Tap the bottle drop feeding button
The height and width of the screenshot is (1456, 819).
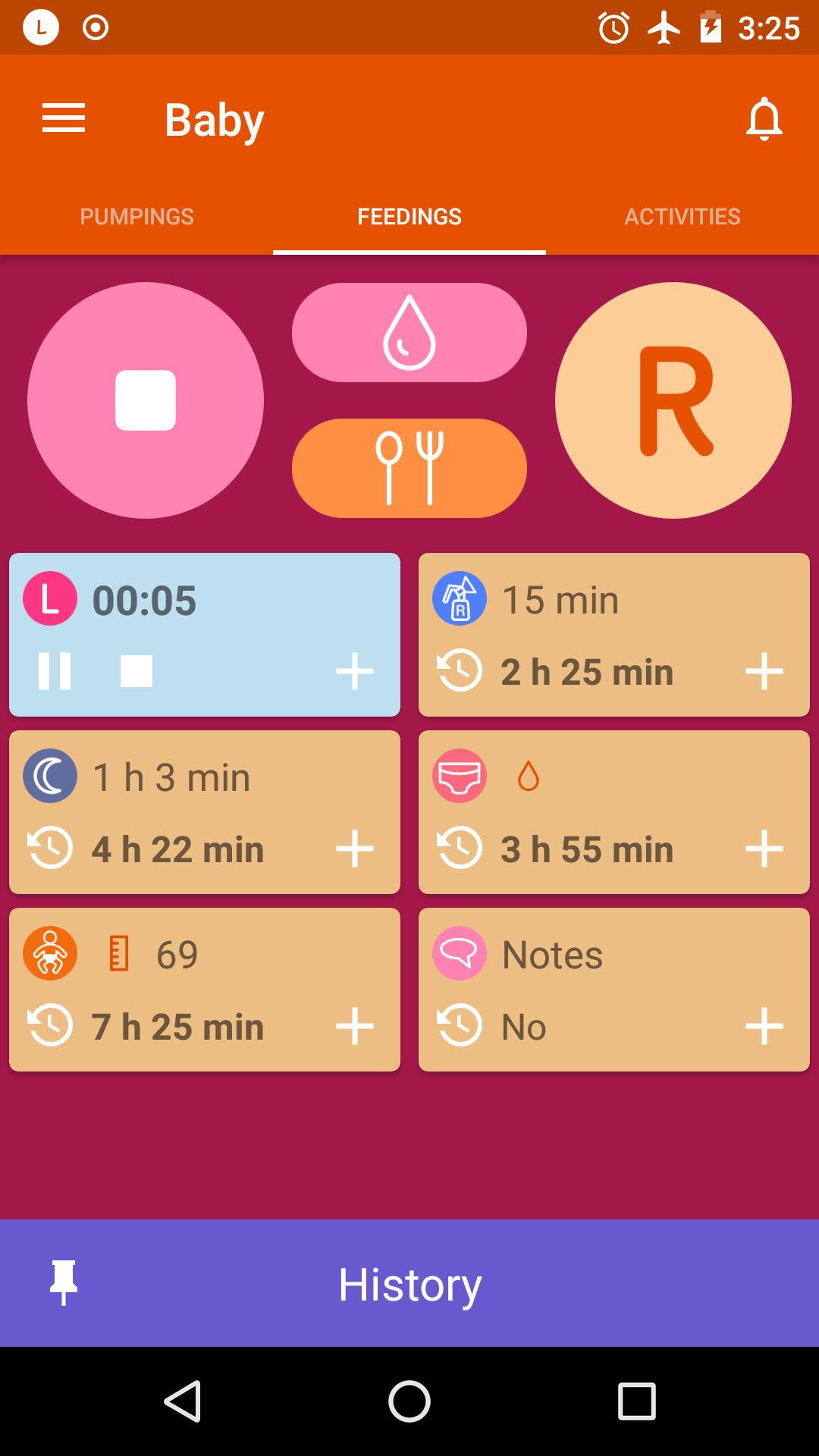point(409,333)
